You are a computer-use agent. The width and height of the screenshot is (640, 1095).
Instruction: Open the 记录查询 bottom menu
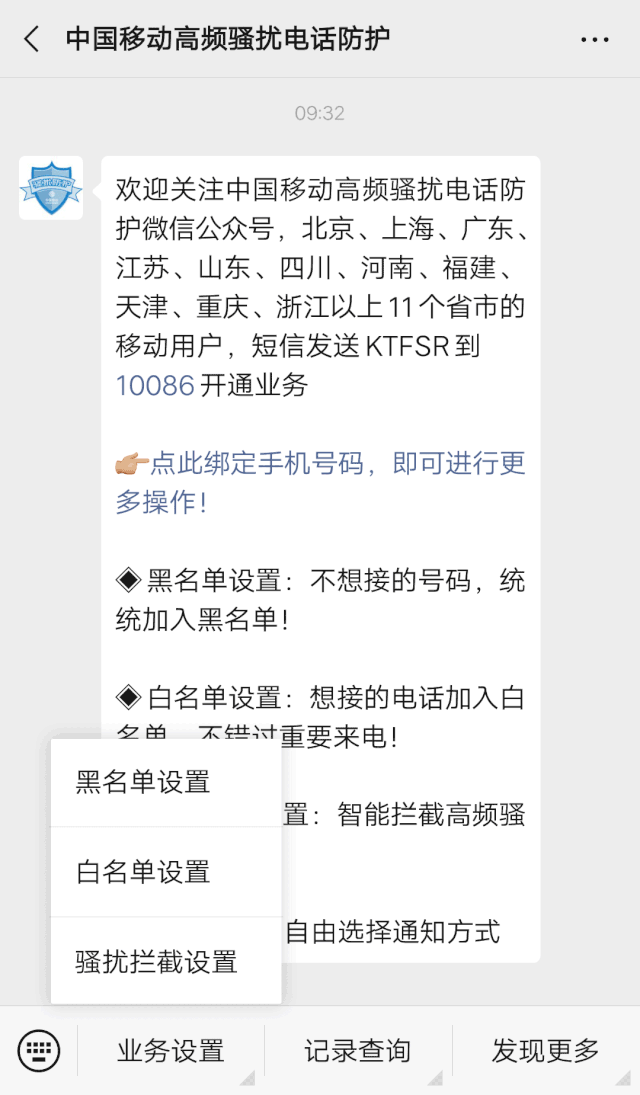pyautogui.click(x=358, y=1051)
